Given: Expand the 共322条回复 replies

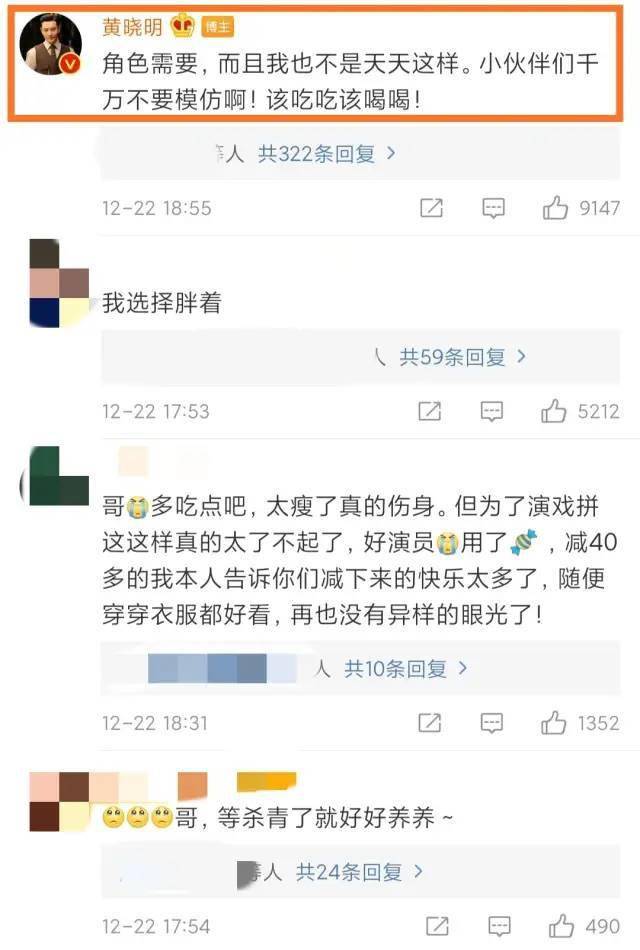Looking at the screenshot, I should pyautogui.click(x=327, y=154).
